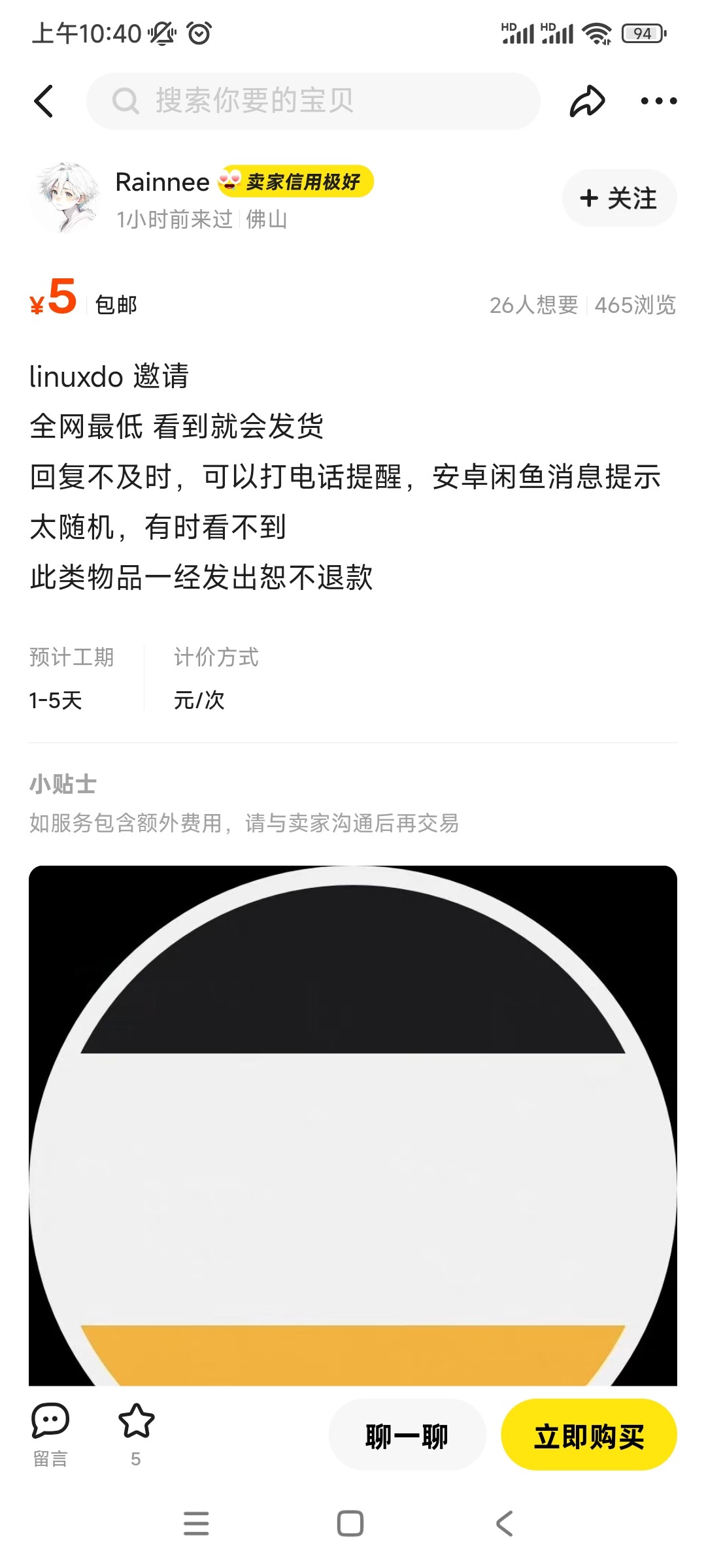Follow seller with the 关注 button
Viewport: 706px width, 1568px height.
click(x=619, y=198)
